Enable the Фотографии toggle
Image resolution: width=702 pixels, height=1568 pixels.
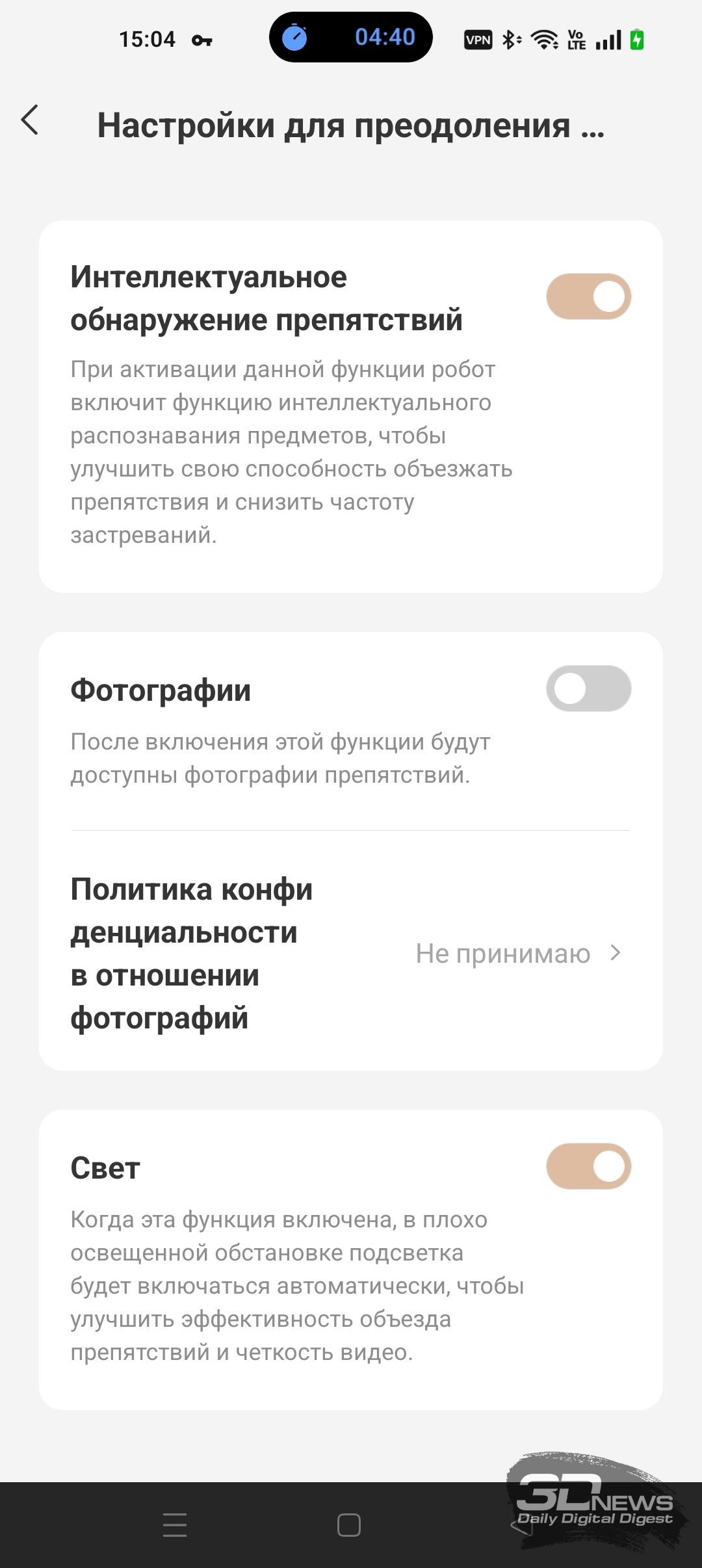tap(588, 688)
